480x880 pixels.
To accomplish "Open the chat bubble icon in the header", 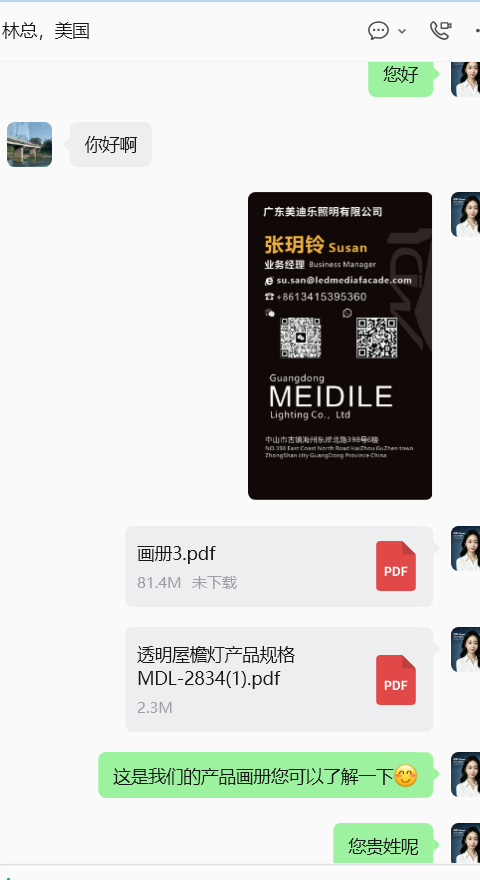I will [x=378, y=30].
